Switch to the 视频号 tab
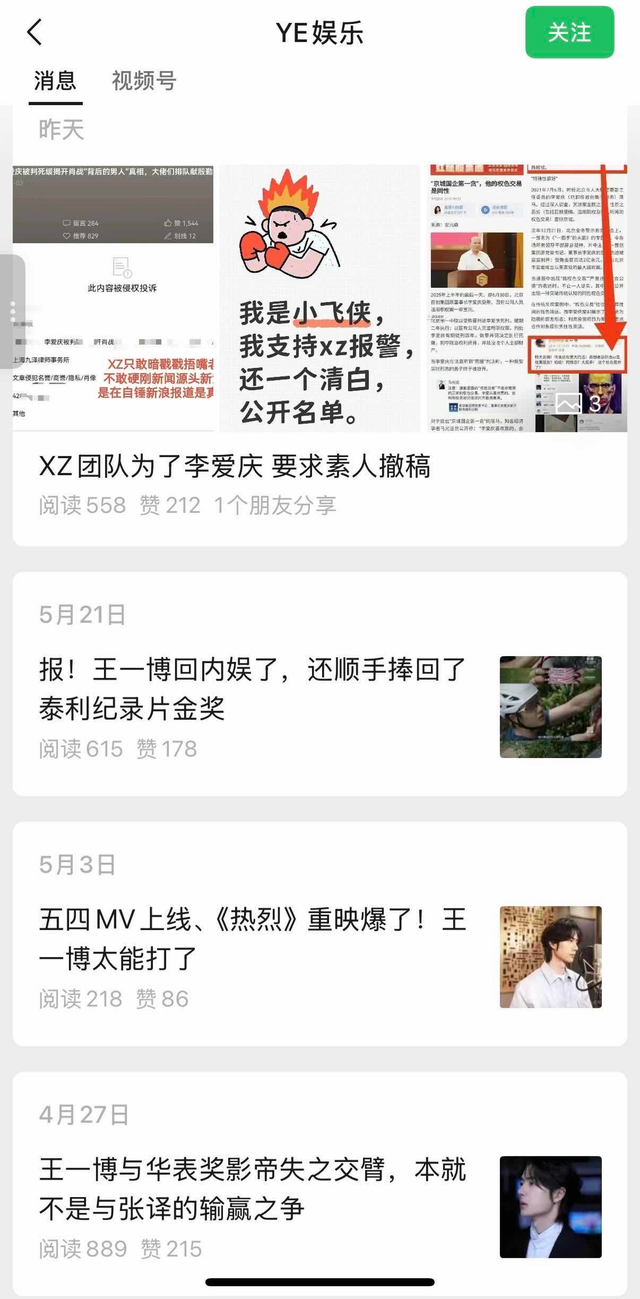This screenshot has height=1299, width=640. 143,81
